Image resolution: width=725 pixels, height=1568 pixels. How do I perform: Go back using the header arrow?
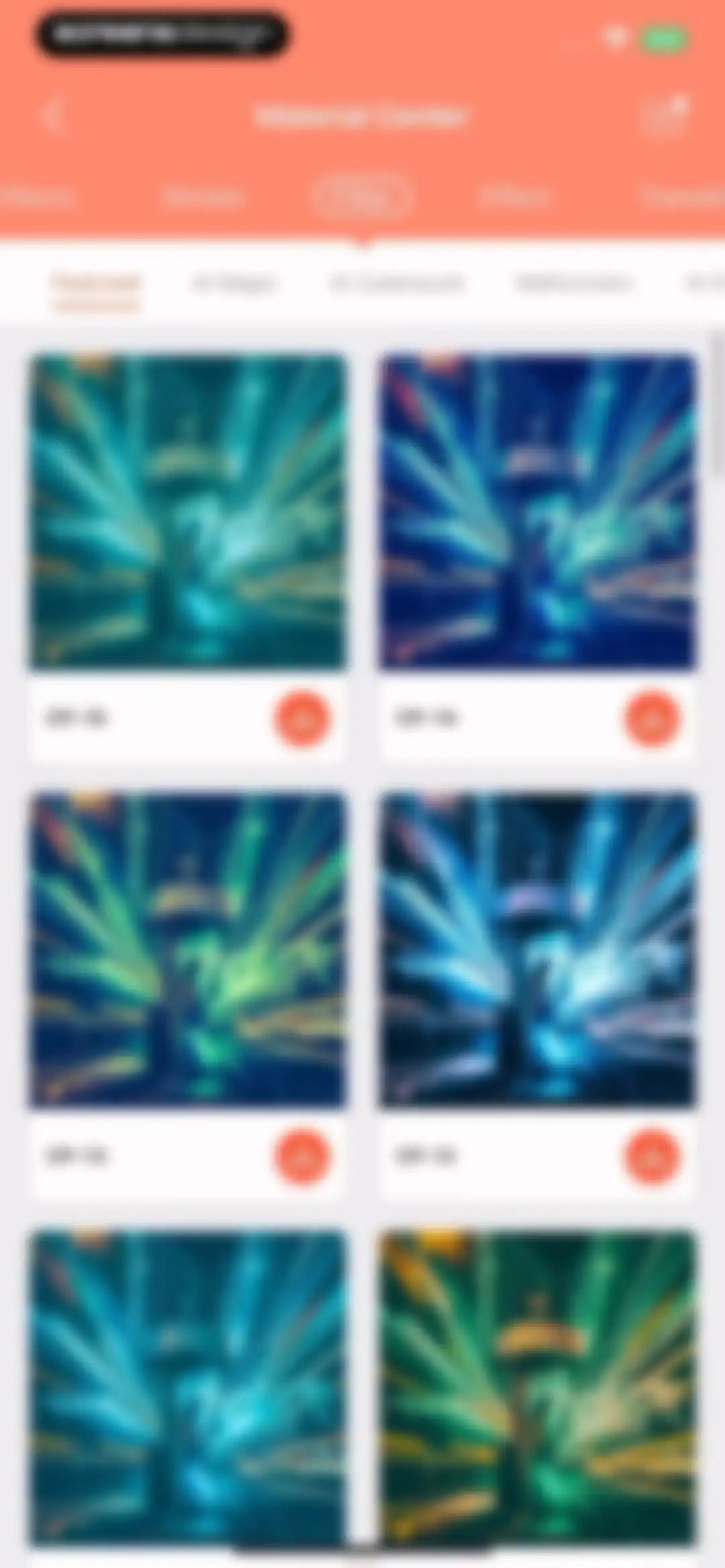click(x=52, y=117)
